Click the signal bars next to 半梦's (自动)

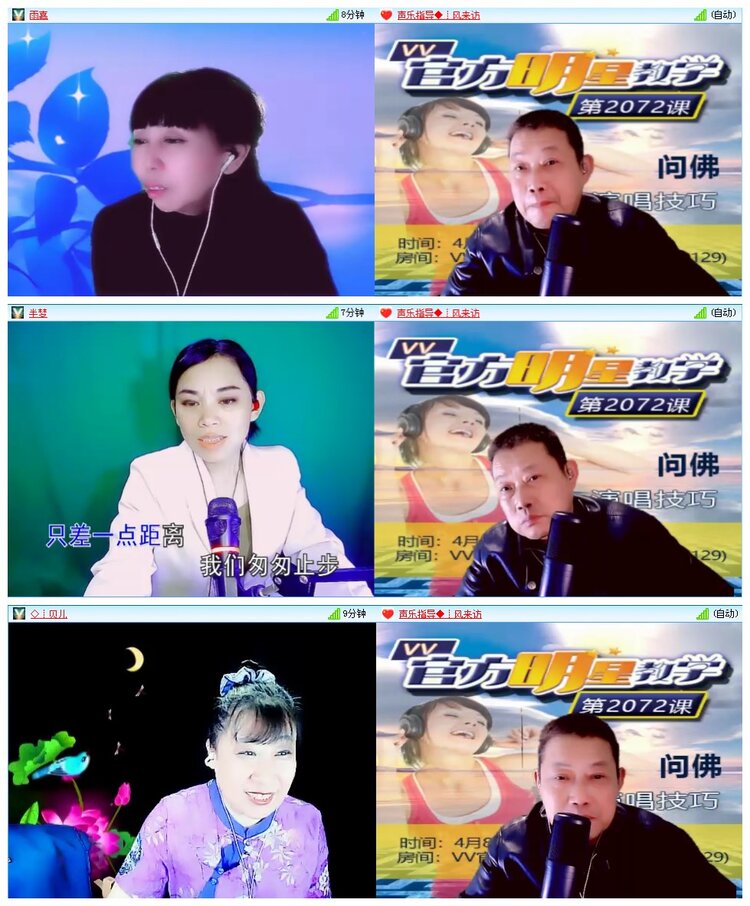[x=701, y=312]
